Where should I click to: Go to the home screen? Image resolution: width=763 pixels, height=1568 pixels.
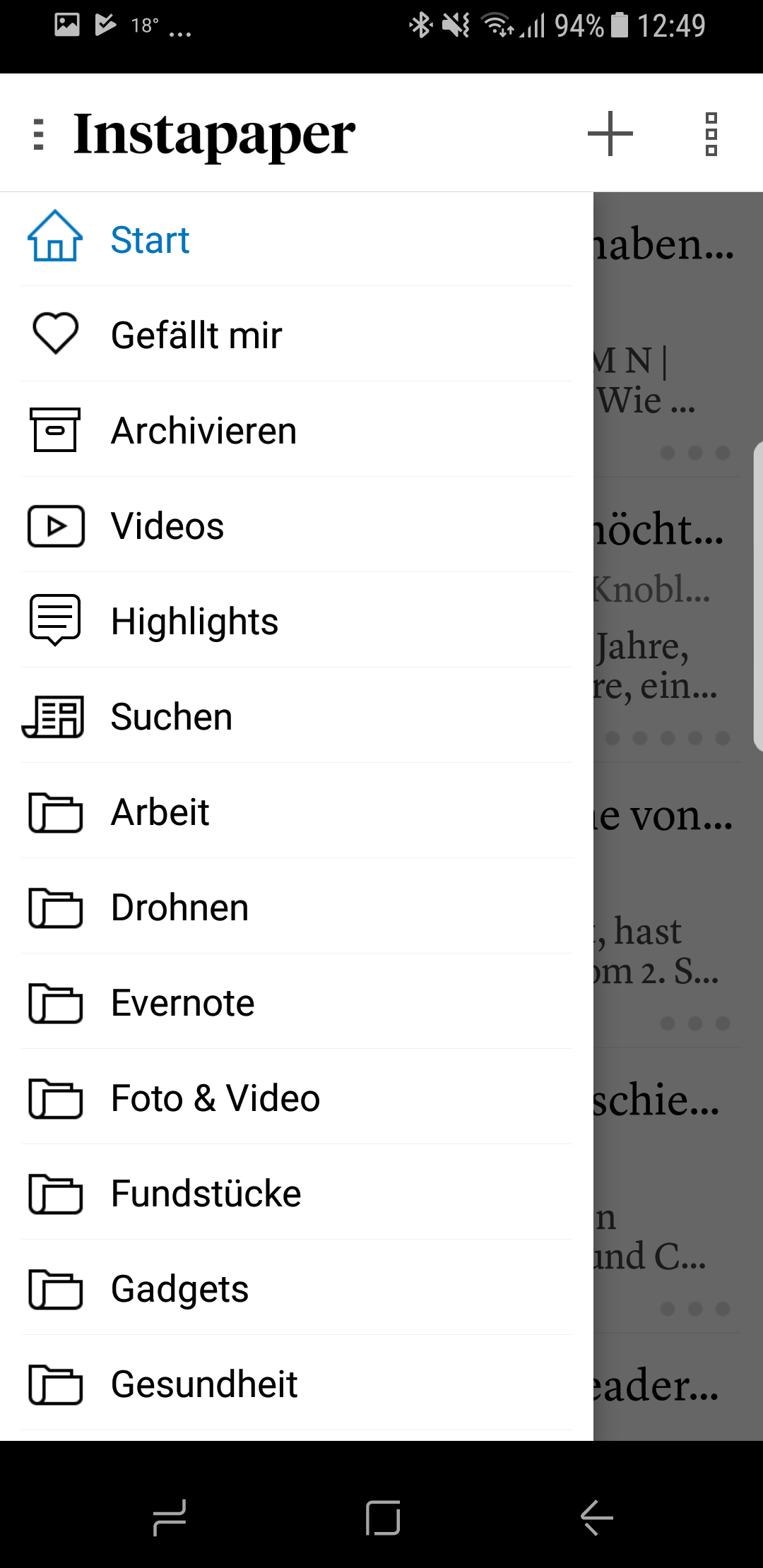[383, 1517]
